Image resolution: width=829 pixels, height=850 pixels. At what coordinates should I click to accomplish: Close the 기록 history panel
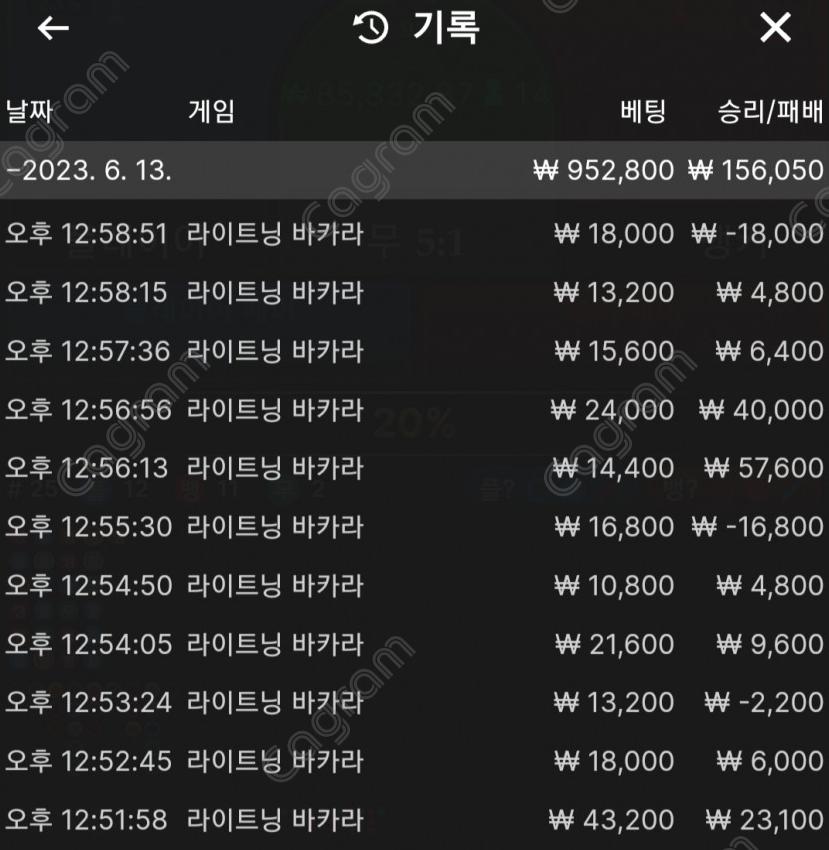click(x=775, y=28)
